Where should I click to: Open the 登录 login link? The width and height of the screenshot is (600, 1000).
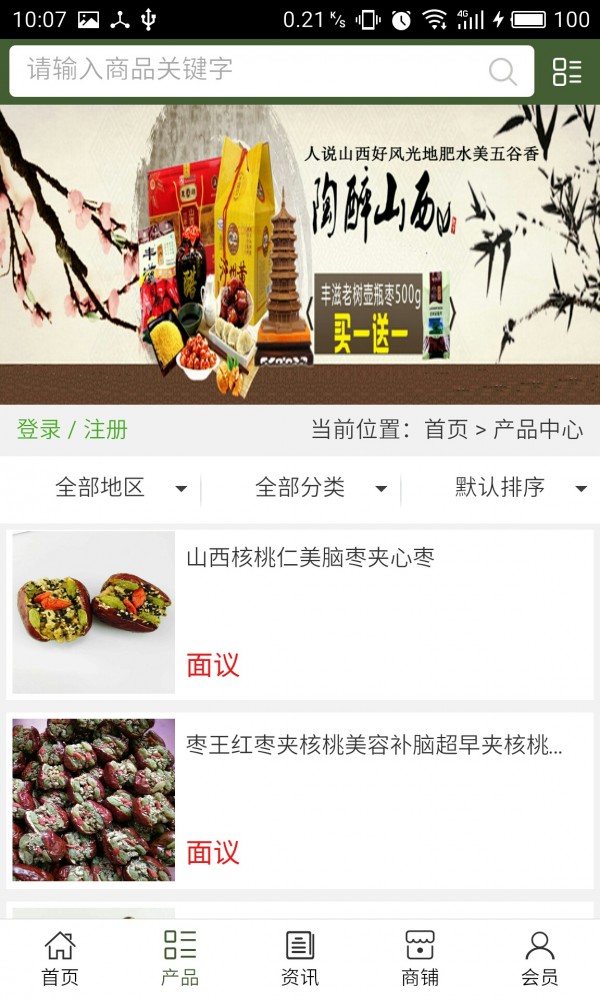[39, 430]
